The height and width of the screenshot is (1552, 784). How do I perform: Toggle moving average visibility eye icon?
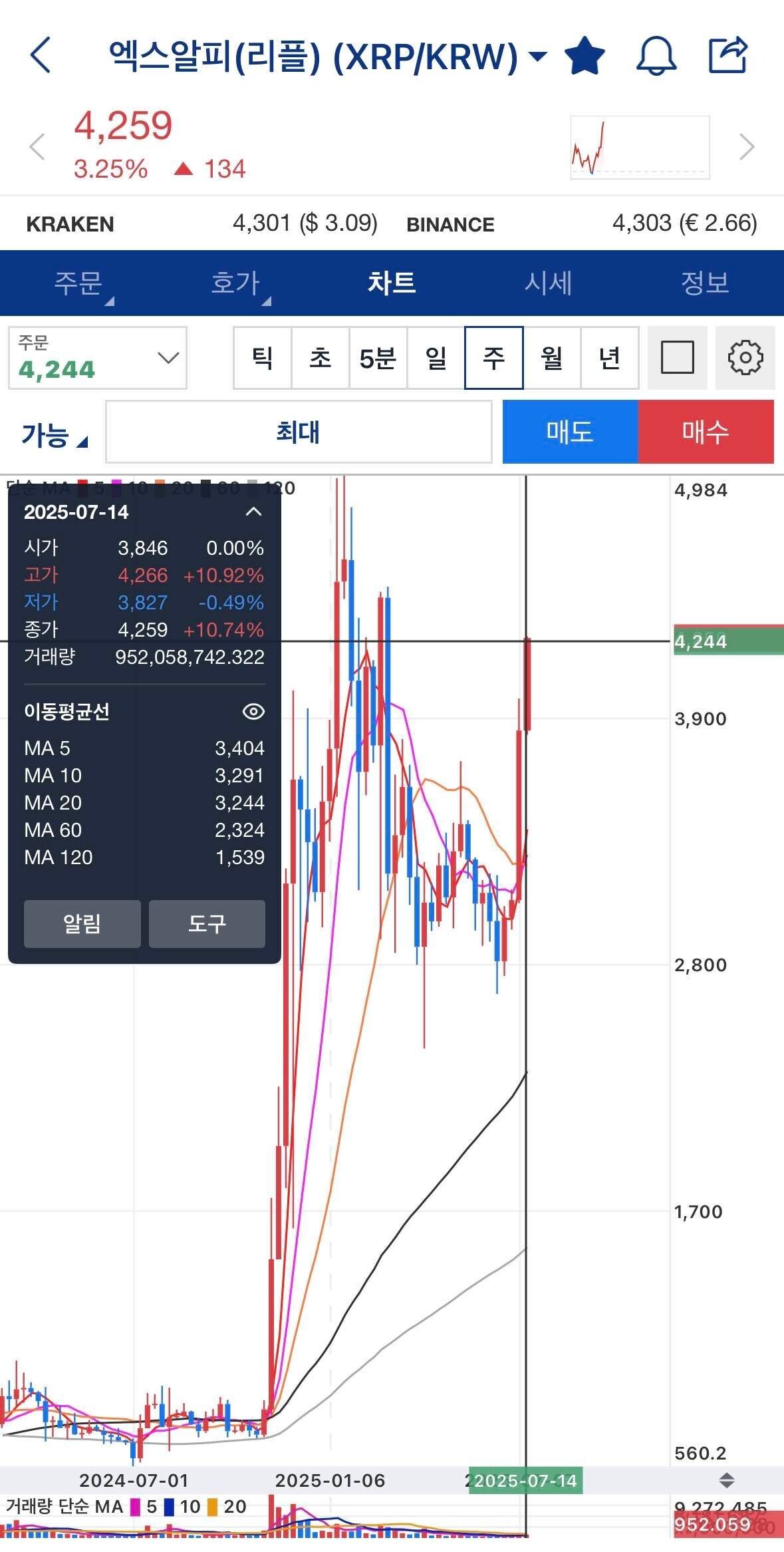(x=253, y=712)
